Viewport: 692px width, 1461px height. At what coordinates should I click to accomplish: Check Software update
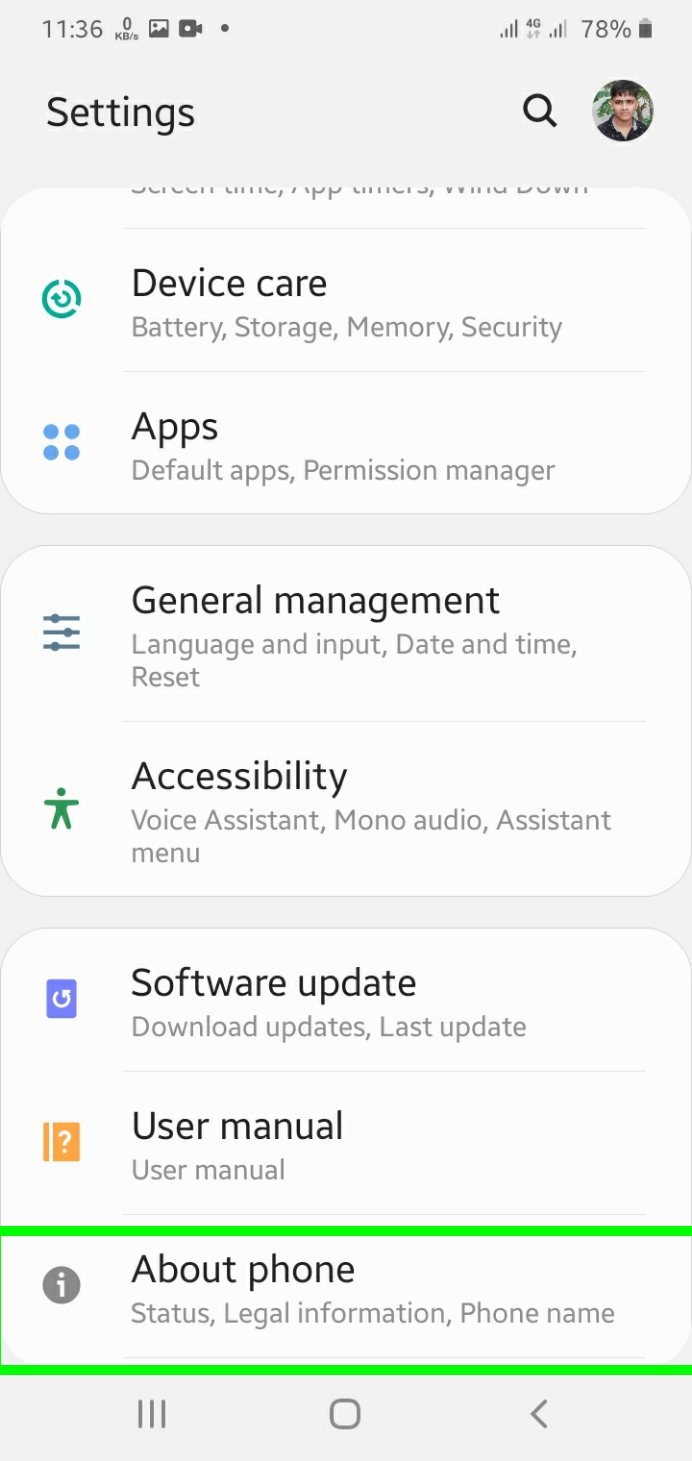[346, 1000]
